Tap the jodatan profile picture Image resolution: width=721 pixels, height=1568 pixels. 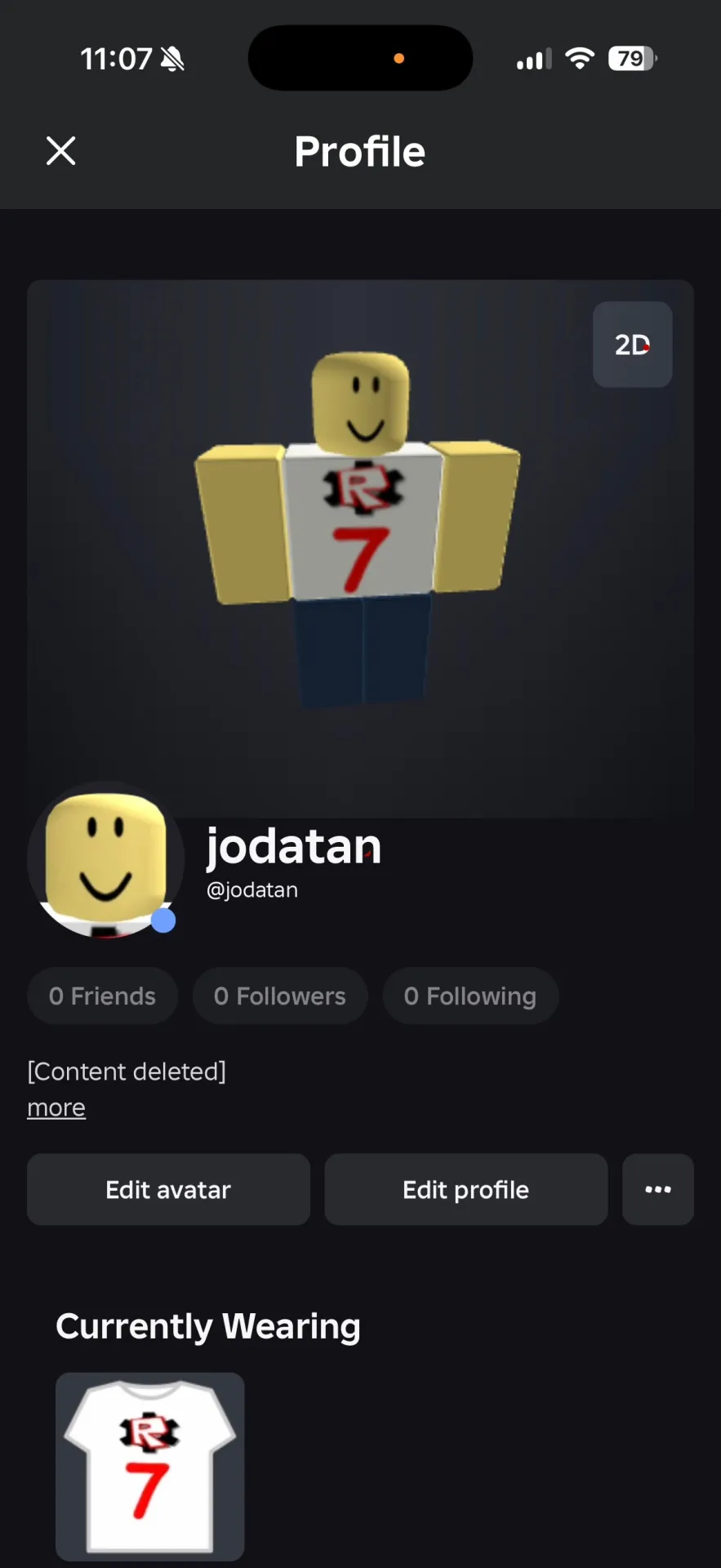click(x=105, y=860)
